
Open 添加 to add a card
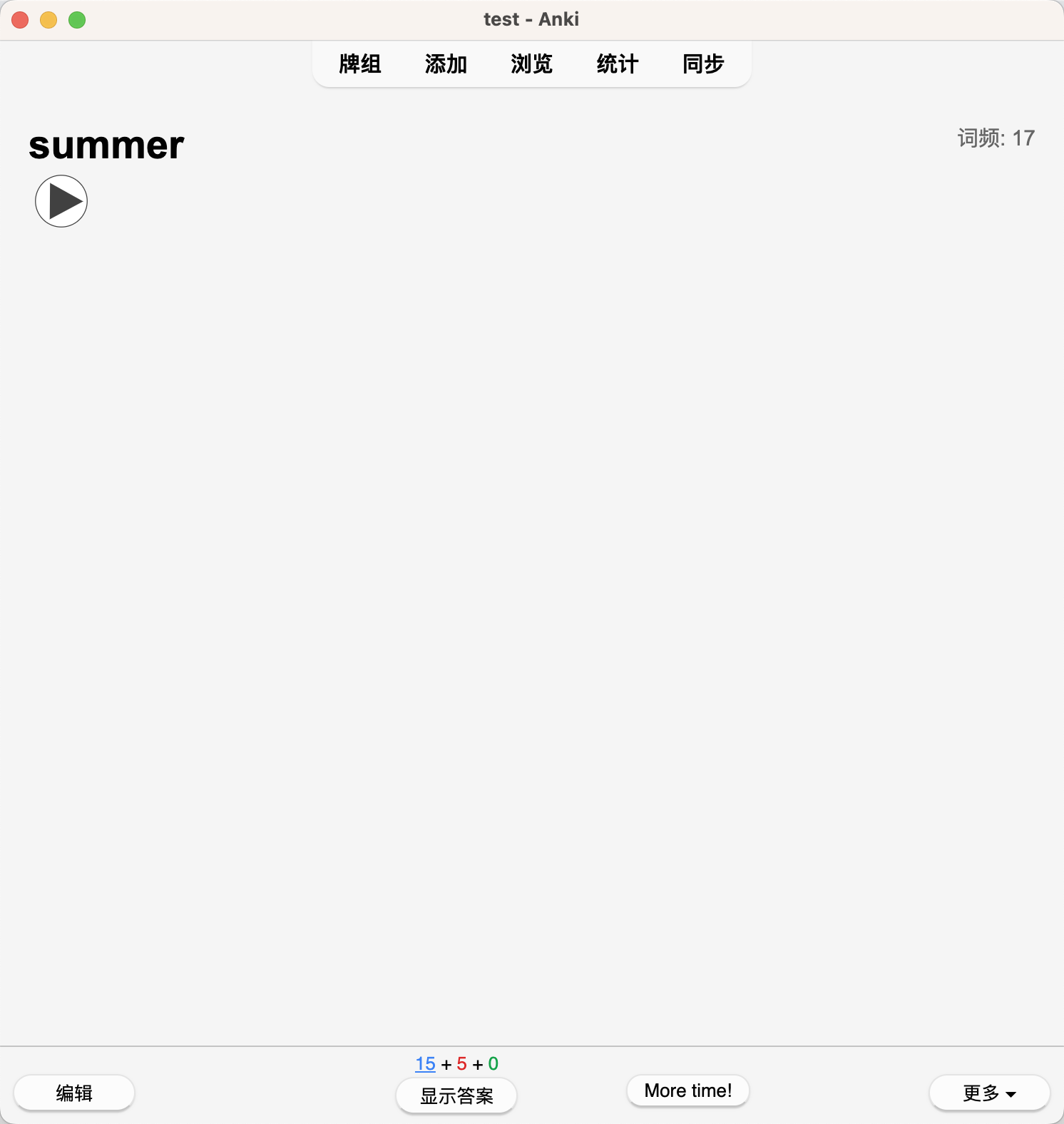click(446, 64)
